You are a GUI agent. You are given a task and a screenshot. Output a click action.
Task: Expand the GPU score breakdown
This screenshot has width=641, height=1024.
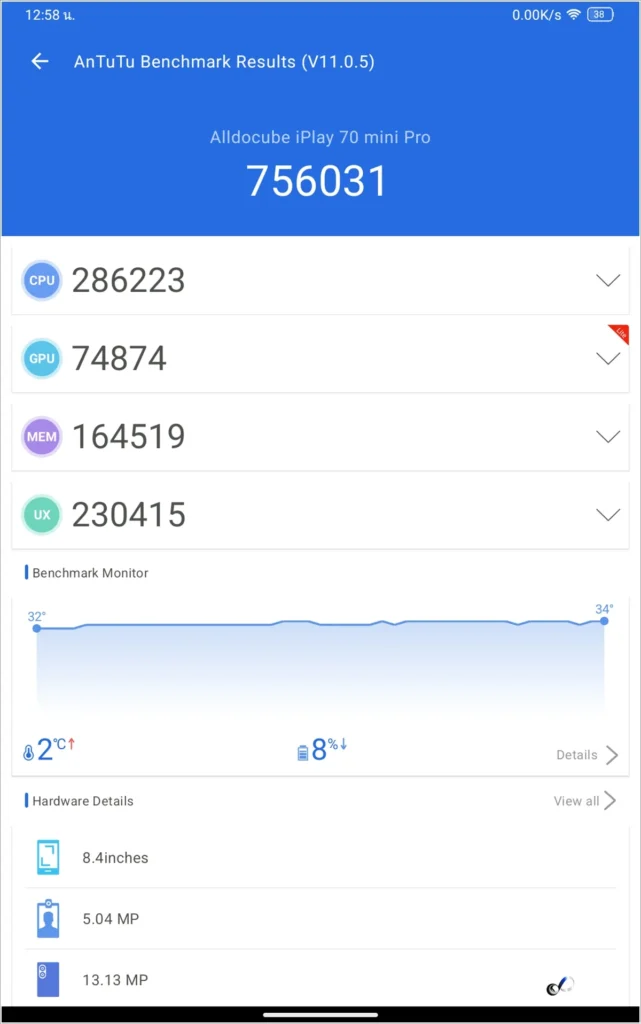[607, 359]
